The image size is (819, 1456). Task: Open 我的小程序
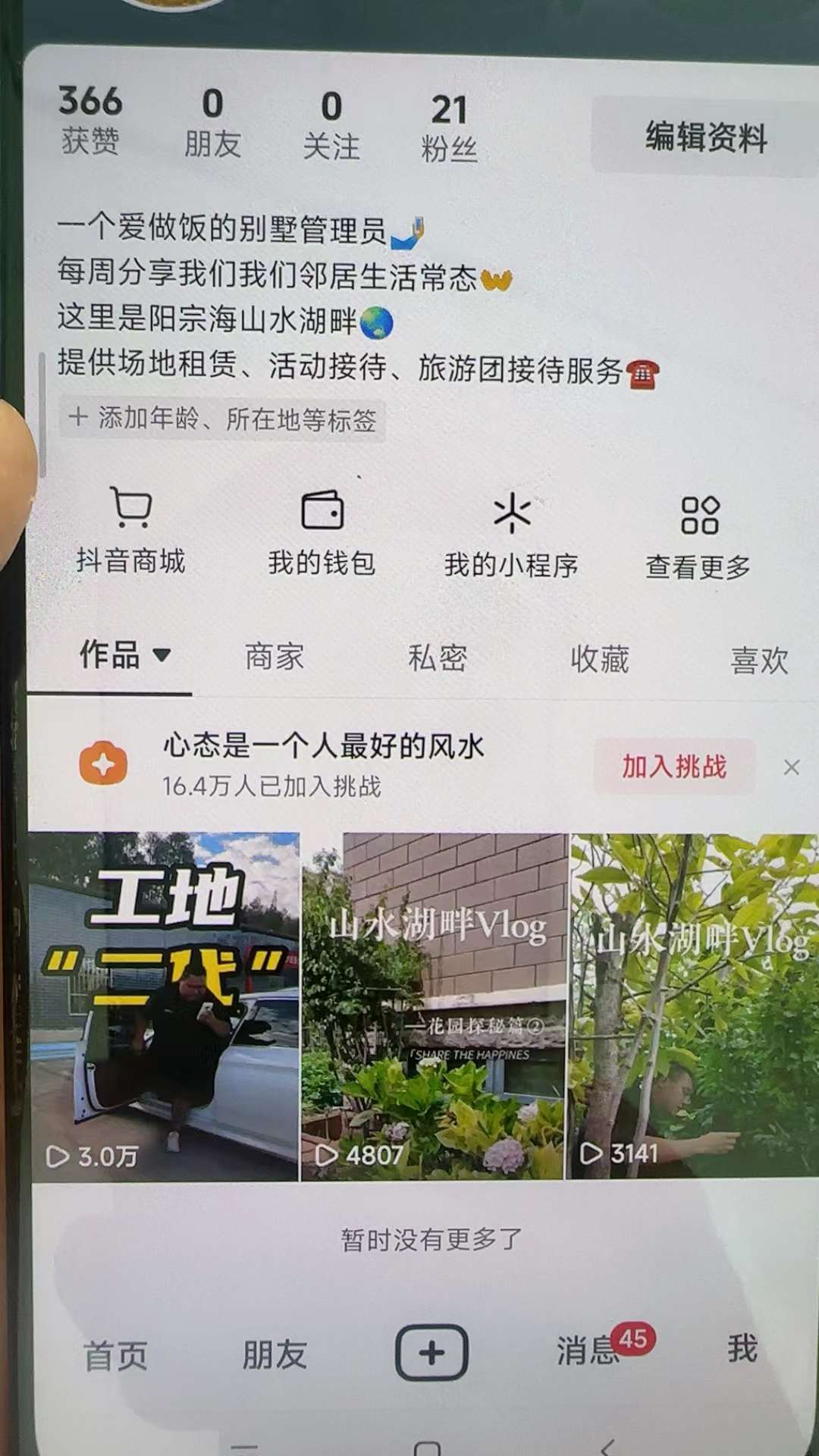pos(511,535)
